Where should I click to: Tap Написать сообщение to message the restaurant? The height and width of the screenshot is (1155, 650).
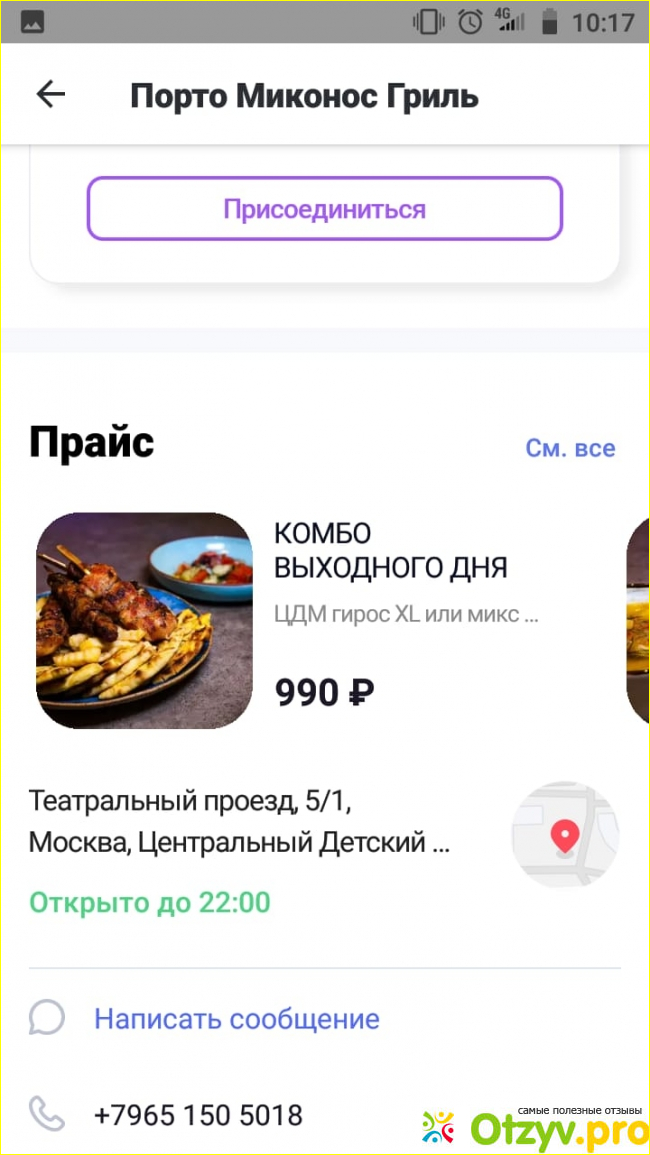(x=237, y=1019)
